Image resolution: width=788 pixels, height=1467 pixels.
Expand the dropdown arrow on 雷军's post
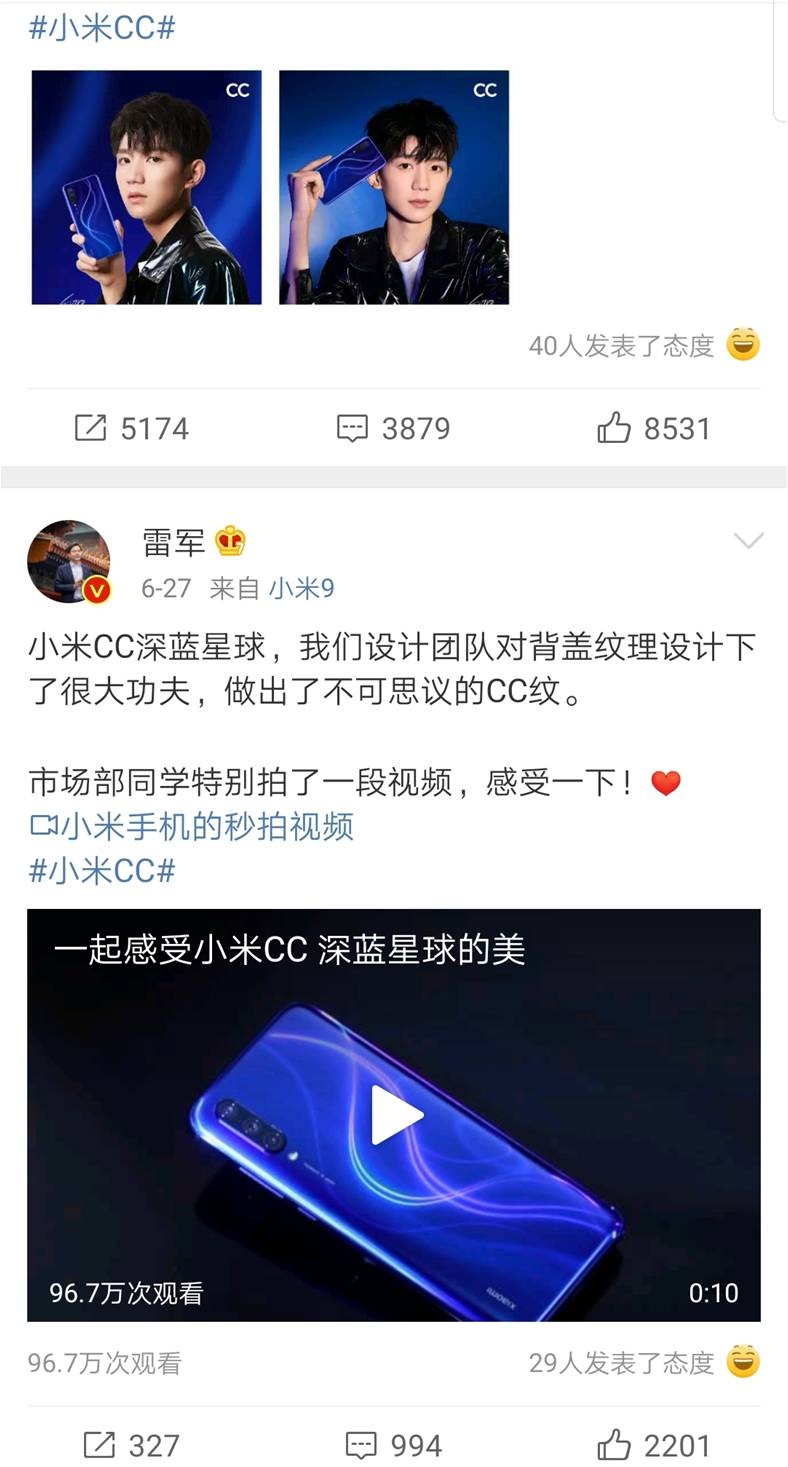click(x=748, y=541)
